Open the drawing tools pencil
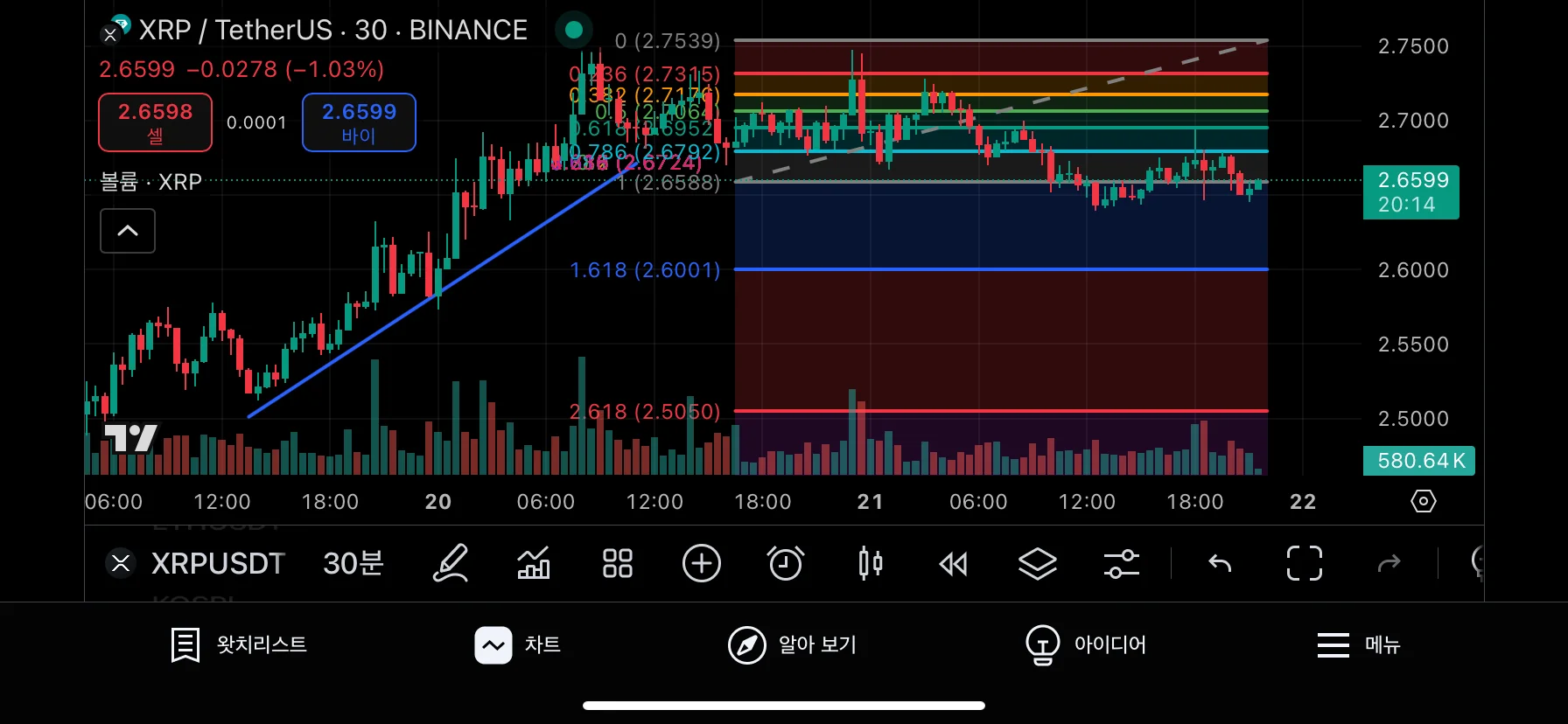The height and width of the screenshot is (724, 1568). coord(451,564)
